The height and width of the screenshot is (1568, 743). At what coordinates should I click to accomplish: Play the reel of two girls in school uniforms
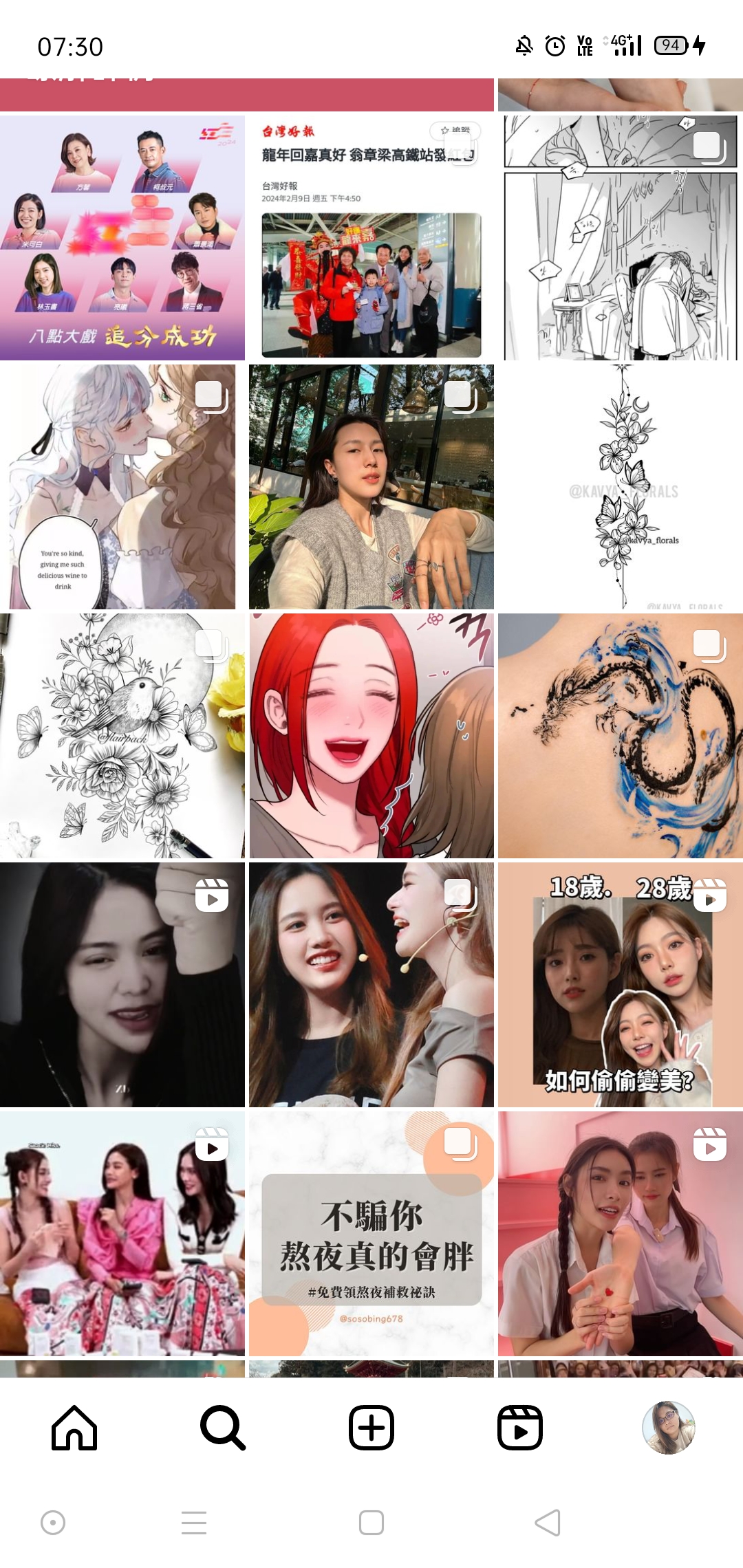point(621,1234)
